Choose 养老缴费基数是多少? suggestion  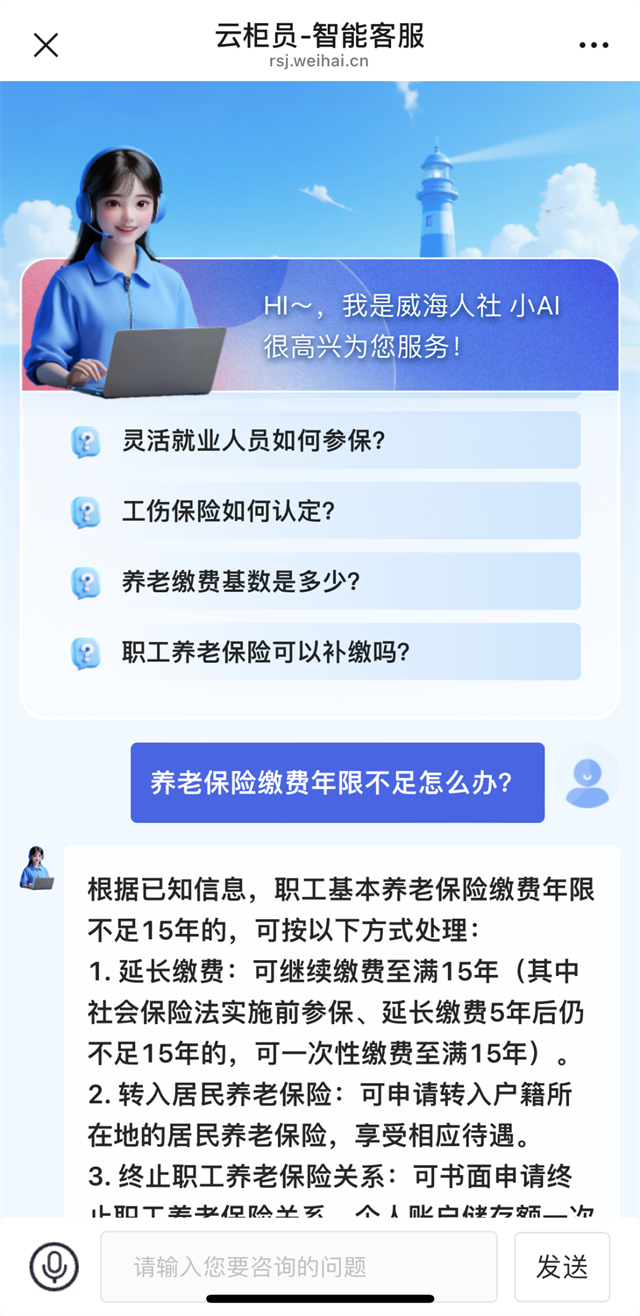click(325, 581)
